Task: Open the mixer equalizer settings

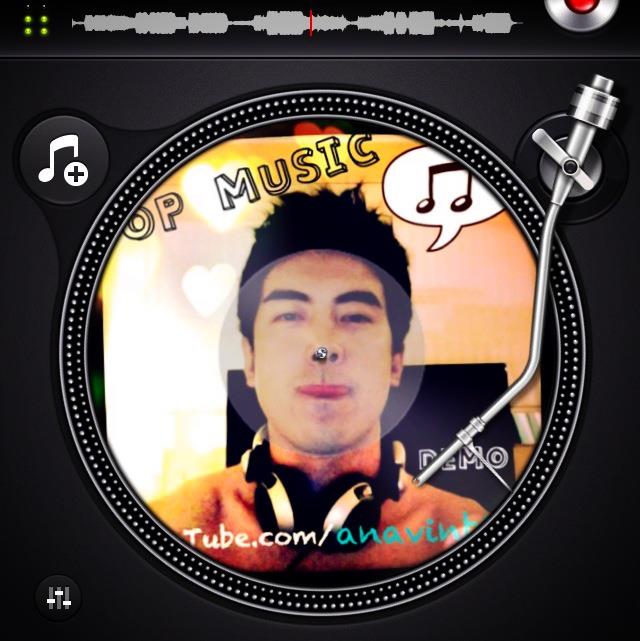Action: [x=58, y=598]
